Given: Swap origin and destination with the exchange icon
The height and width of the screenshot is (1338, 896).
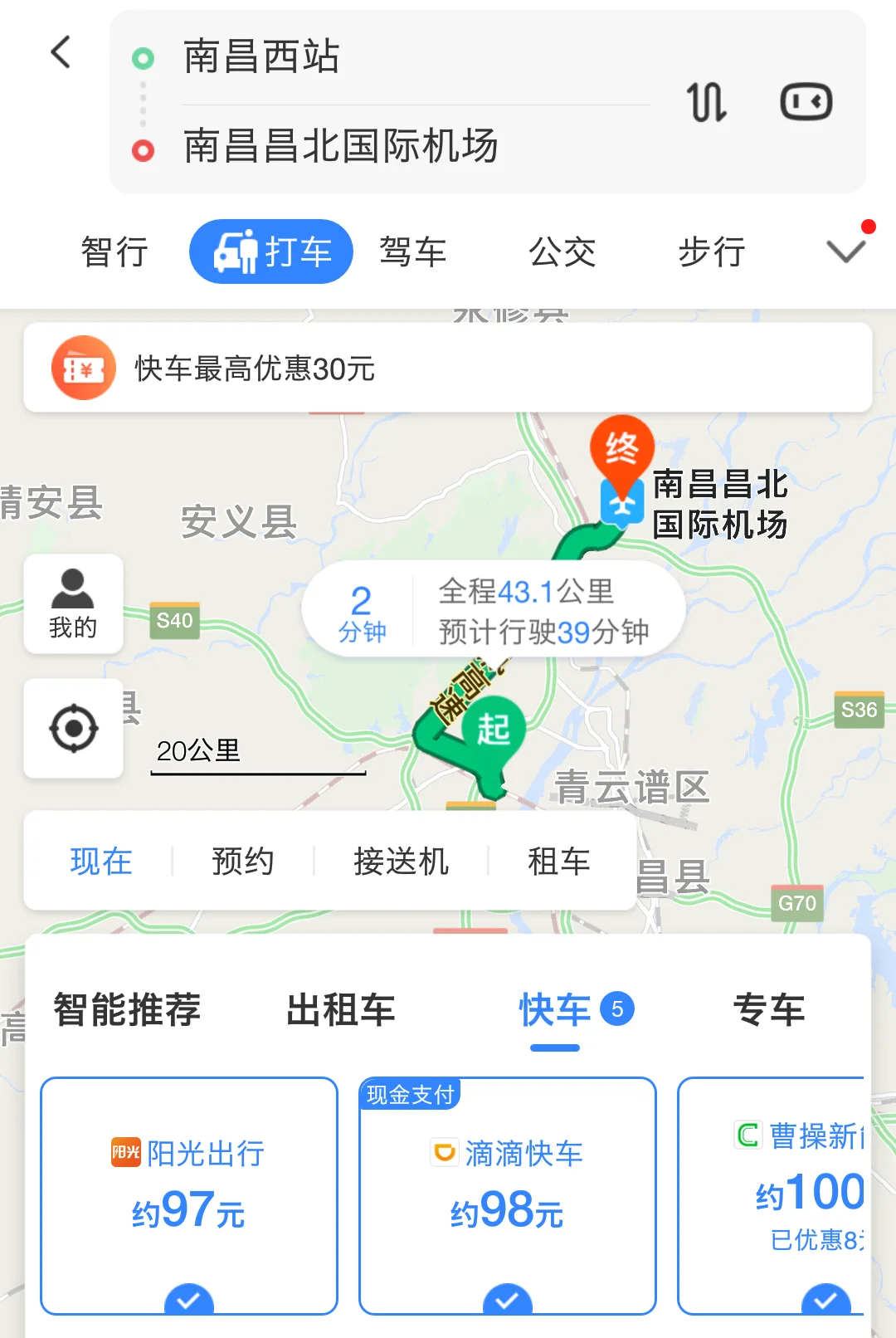Looking at the screenshot, I should pyautogui.click(x=707, y=101).
